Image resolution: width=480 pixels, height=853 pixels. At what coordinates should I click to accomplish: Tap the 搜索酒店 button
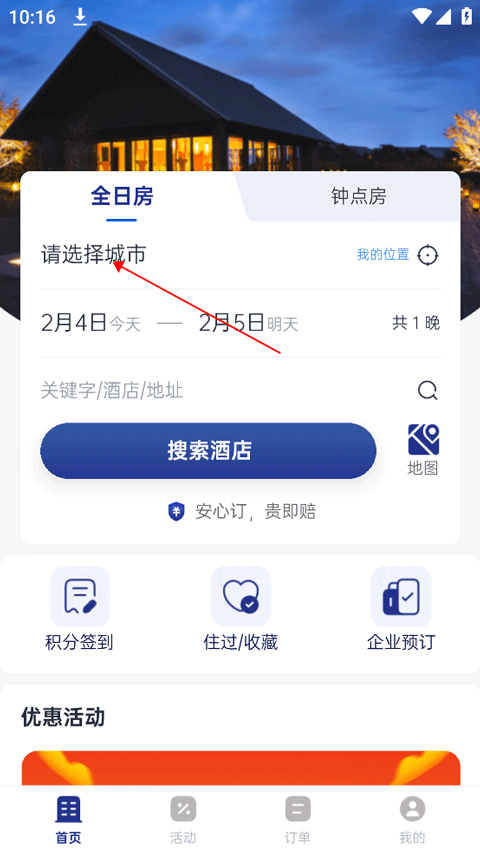point(208,451)
